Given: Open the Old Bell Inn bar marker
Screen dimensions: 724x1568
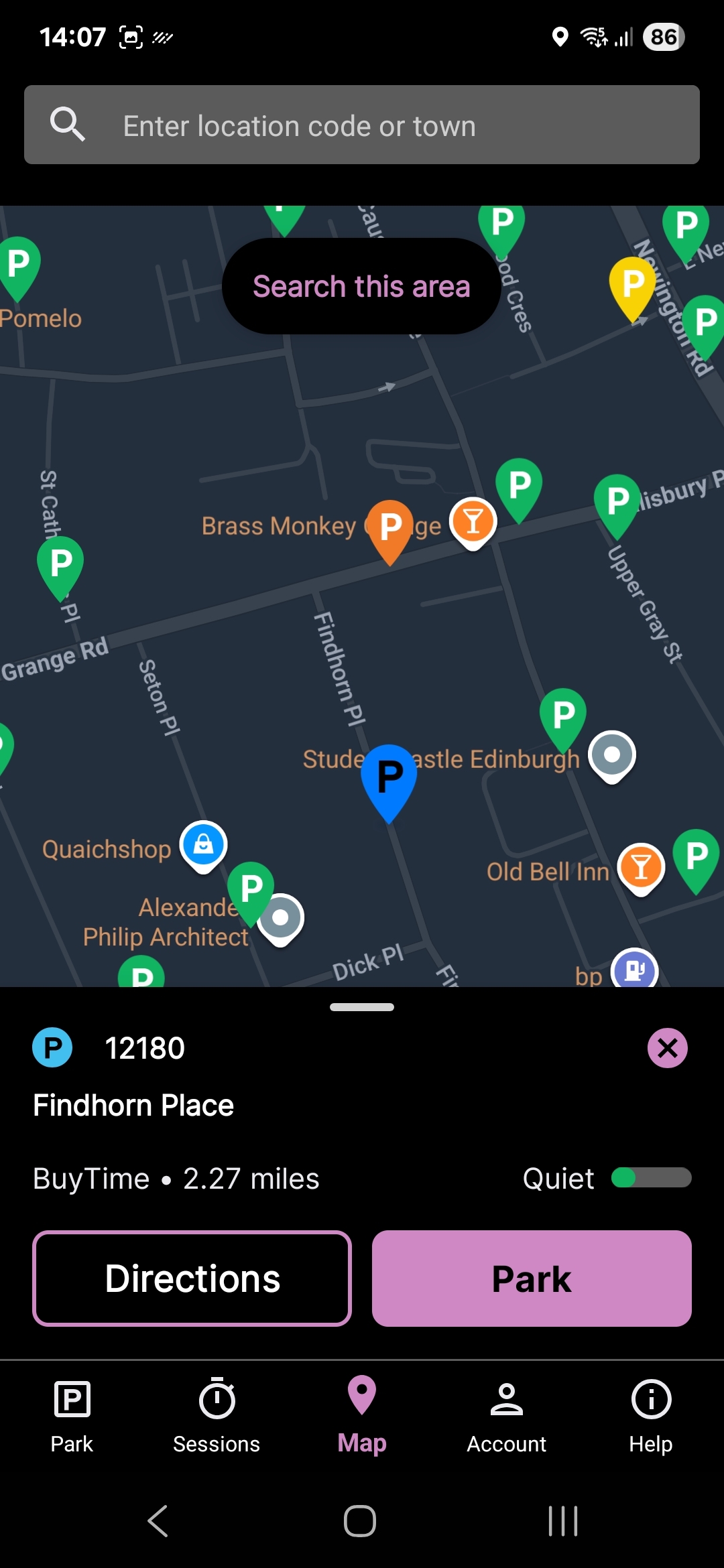Looking at the screenshot, I should pos(641,867).
